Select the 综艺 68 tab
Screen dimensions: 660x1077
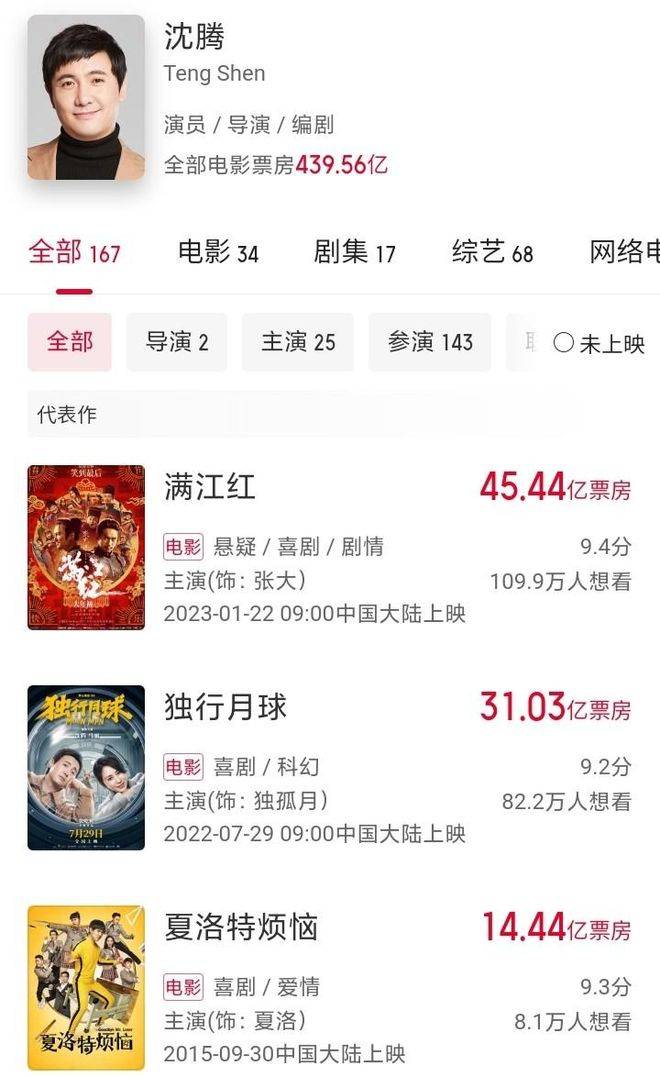pos(492,253)
